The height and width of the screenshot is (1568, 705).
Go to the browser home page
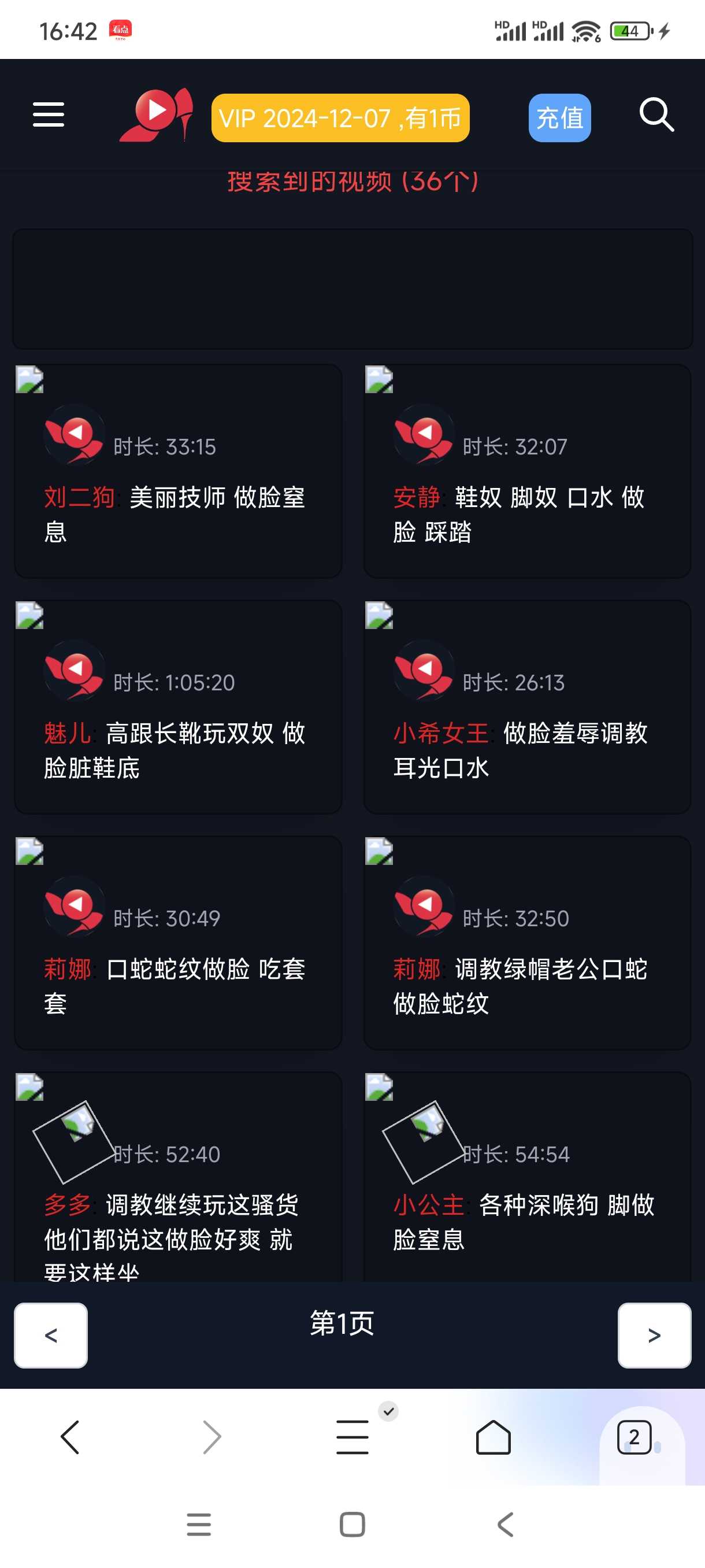click(493, 1437)
